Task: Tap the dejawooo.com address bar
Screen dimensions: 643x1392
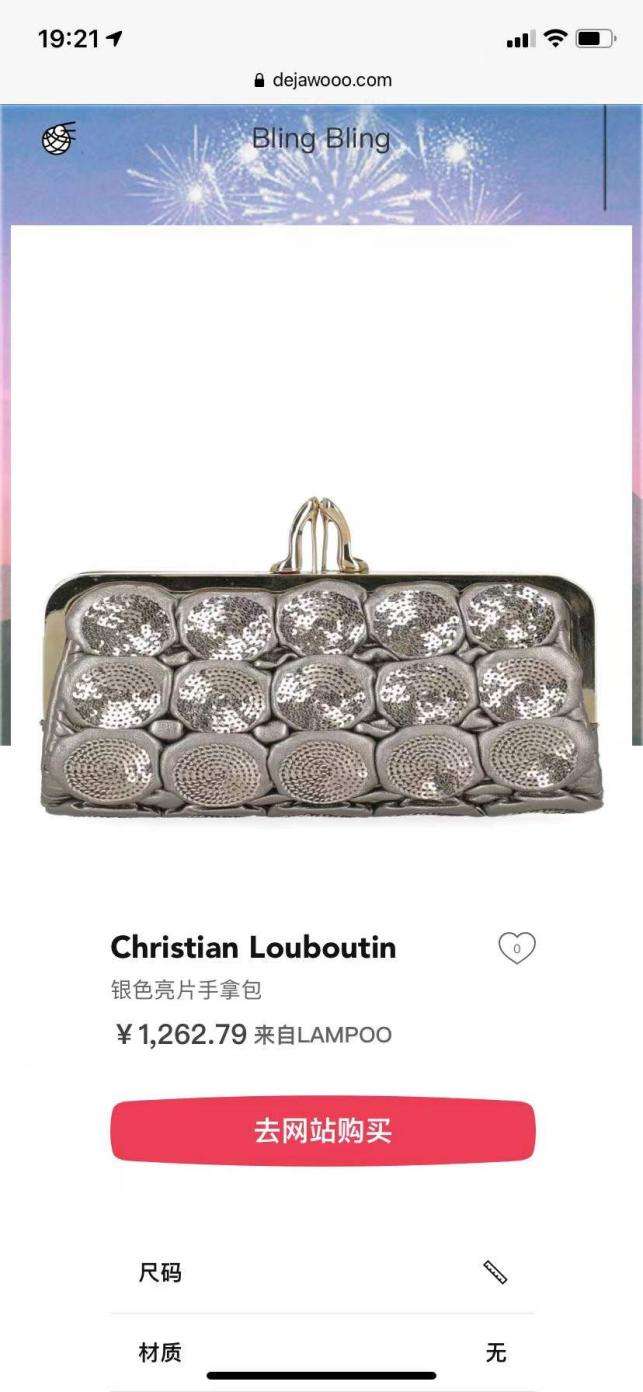Action: click(322, 80)
